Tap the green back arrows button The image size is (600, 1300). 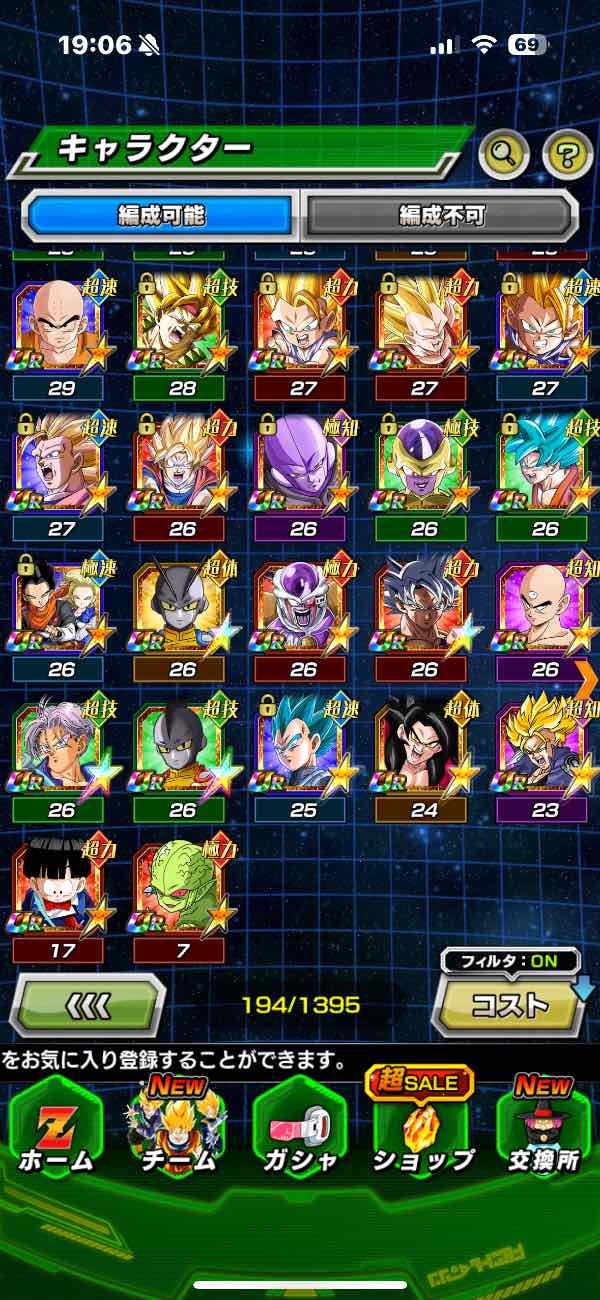[x=87, y=1004]
